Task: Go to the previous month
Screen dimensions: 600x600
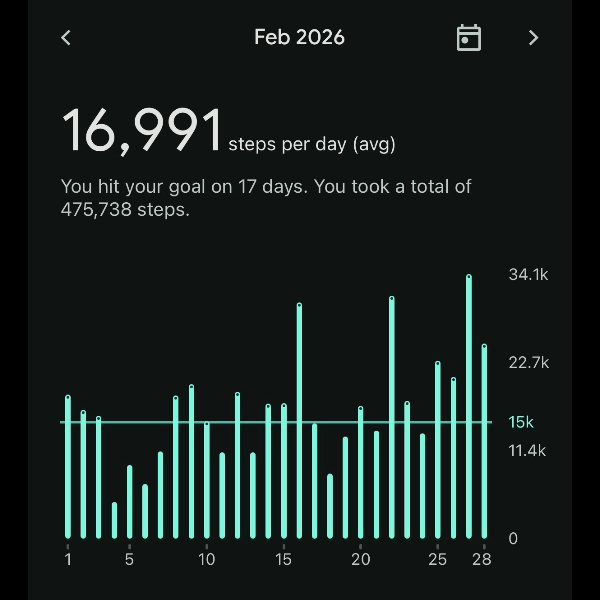Action: pos(66,38)
